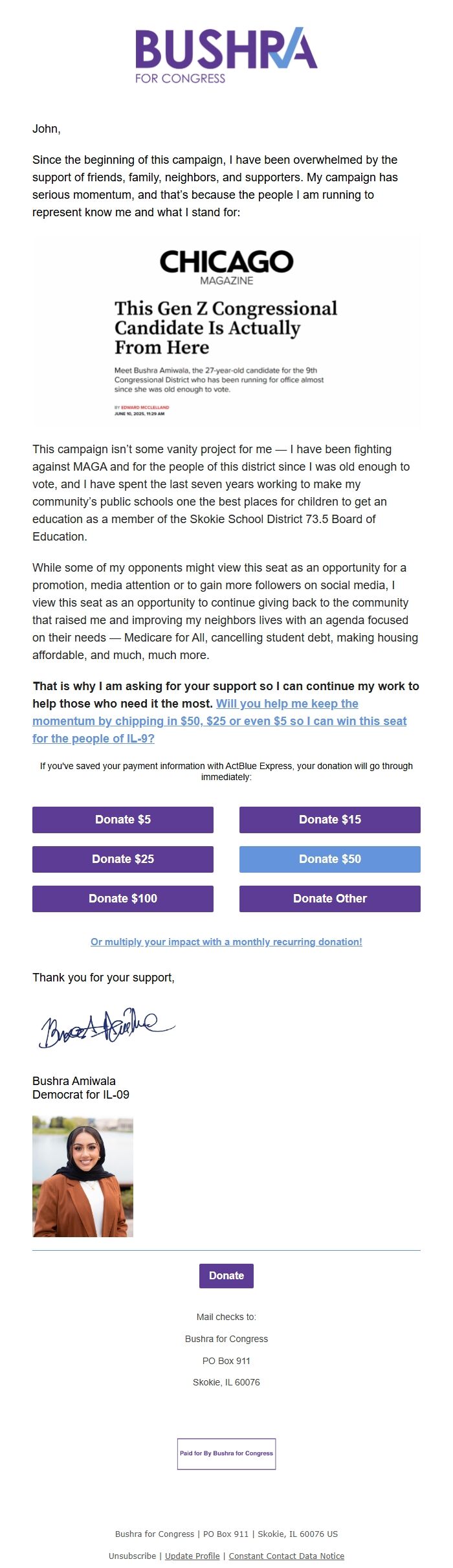Follow the monthly recurring donation link
The width and height of the screenshot is (453, 1568).
226,942
